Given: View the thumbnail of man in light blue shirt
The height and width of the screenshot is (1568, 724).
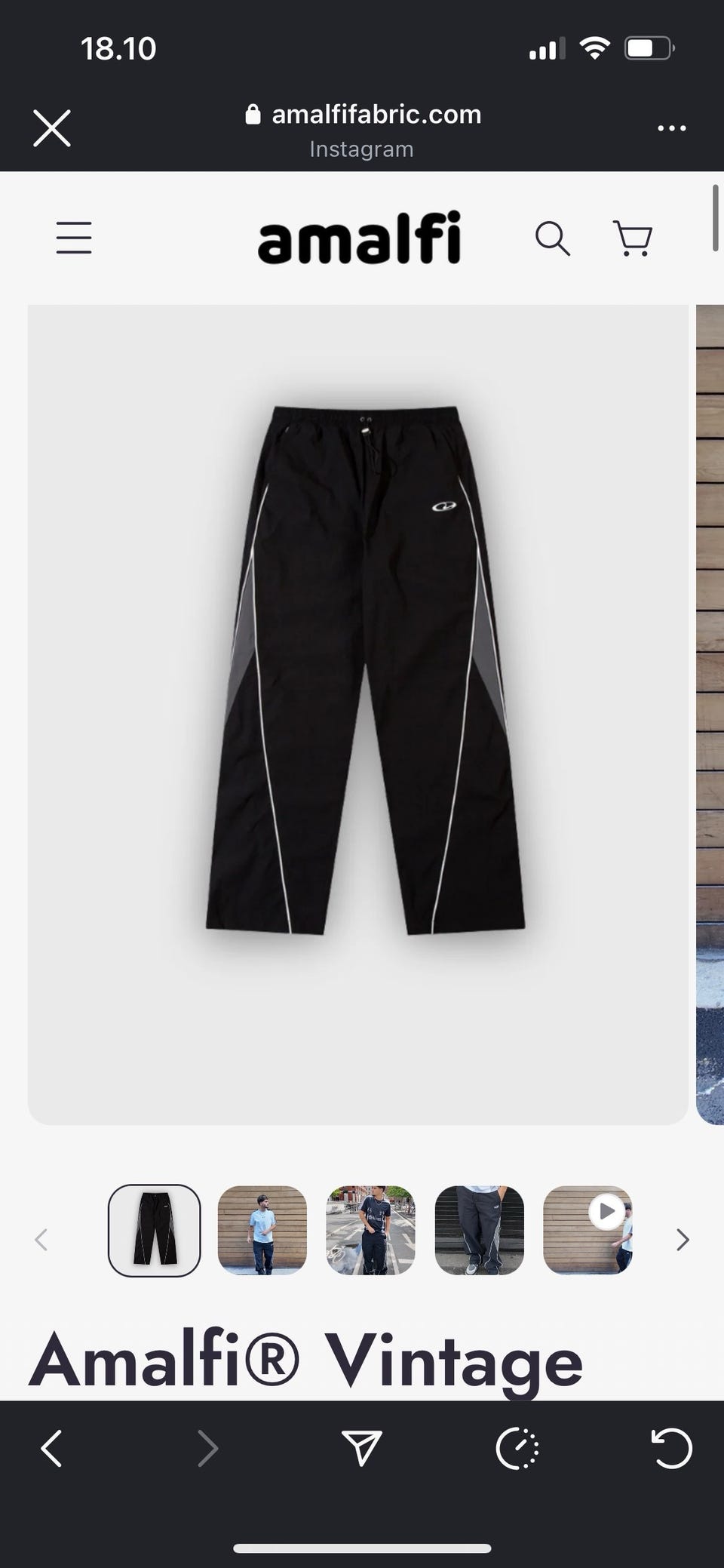Looking at the screenshot, I should [x=262, y=1230].
